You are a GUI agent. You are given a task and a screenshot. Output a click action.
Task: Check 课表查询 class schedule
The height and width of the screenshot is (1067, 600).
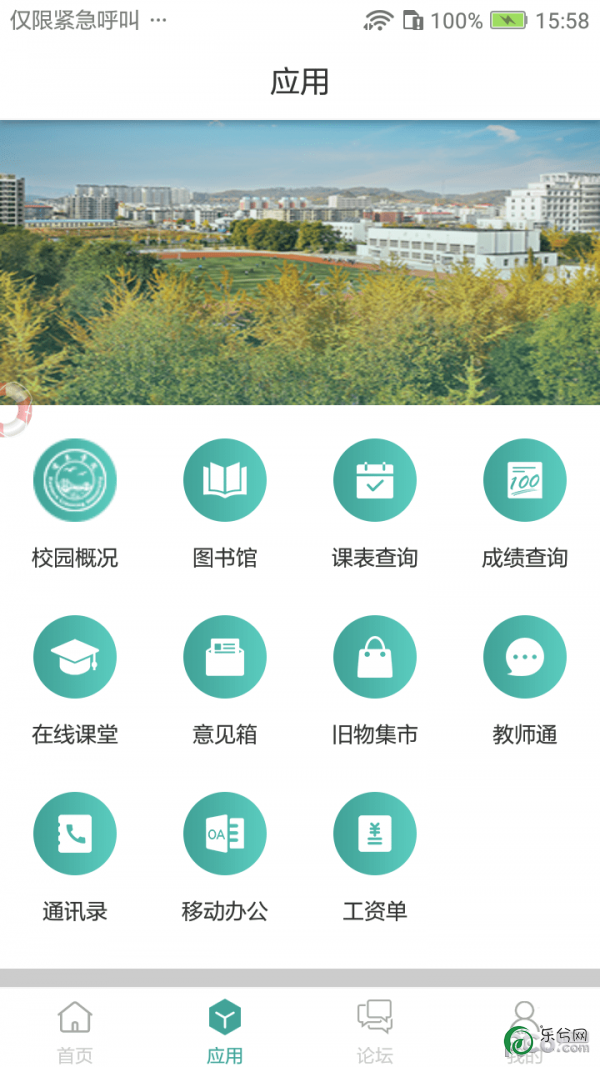tap(375, 481)
